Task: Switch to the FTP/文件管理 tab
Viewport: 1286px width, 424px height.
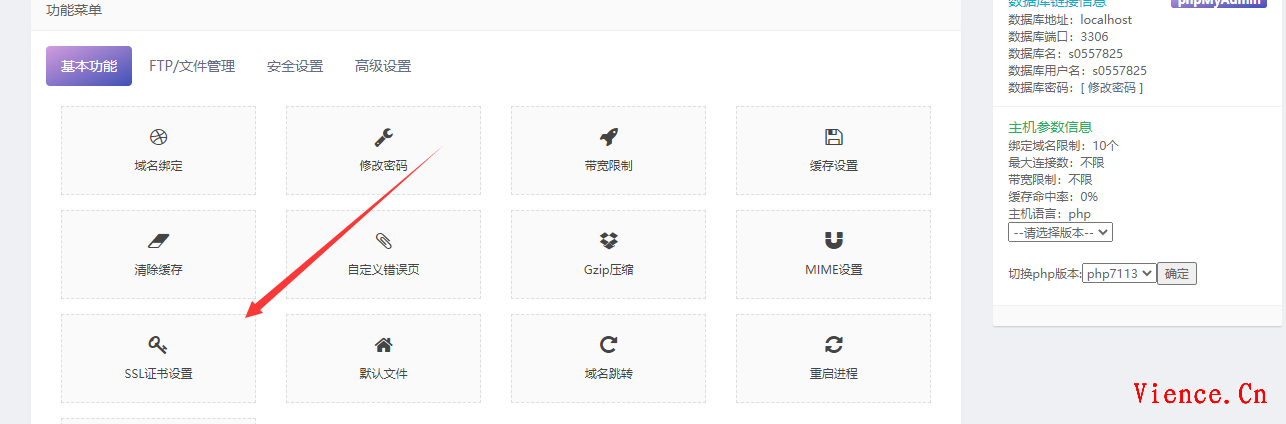Action: 192,66
